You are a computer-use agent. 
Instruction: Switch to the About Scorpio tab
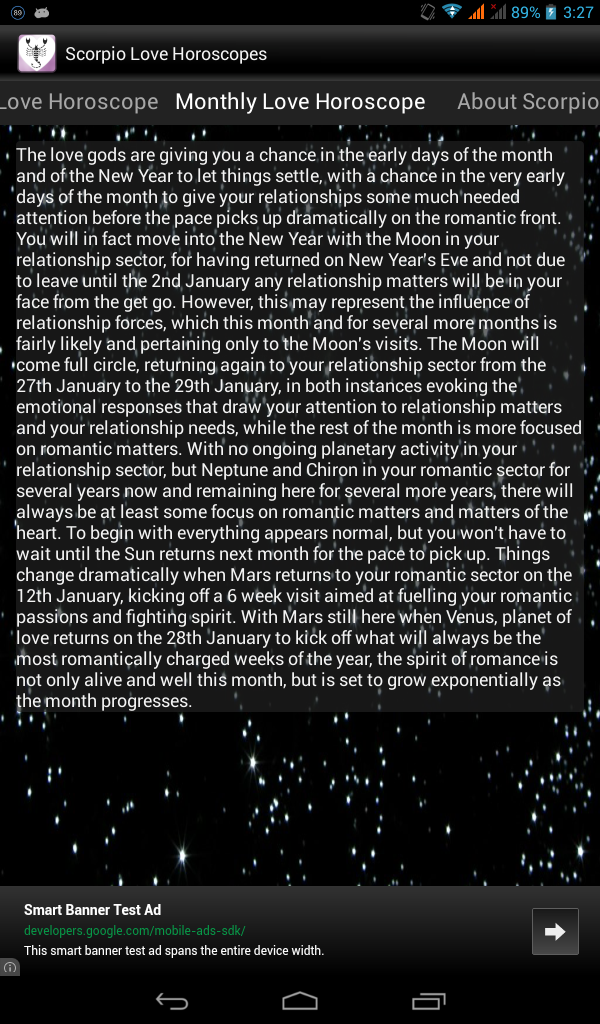point(528,102)
